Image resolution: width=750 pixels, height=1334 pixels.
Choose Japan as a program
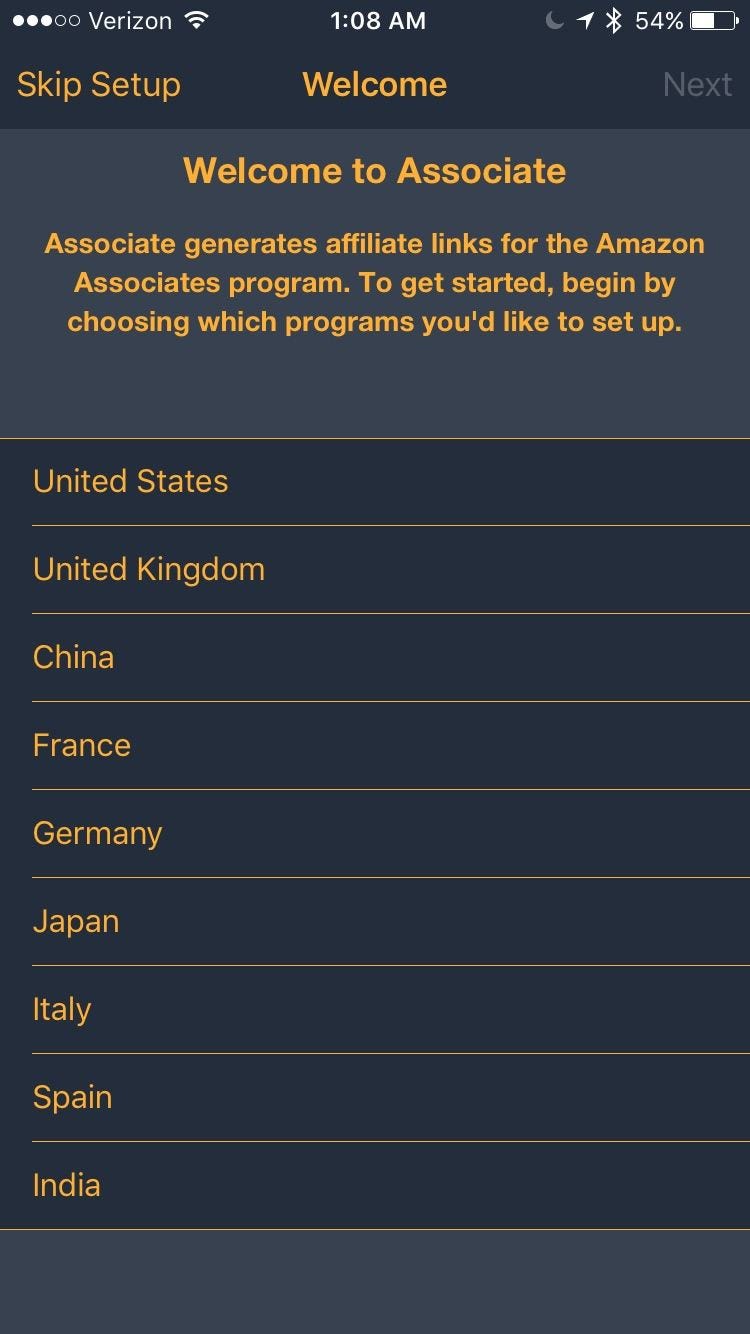click(375, 922)
